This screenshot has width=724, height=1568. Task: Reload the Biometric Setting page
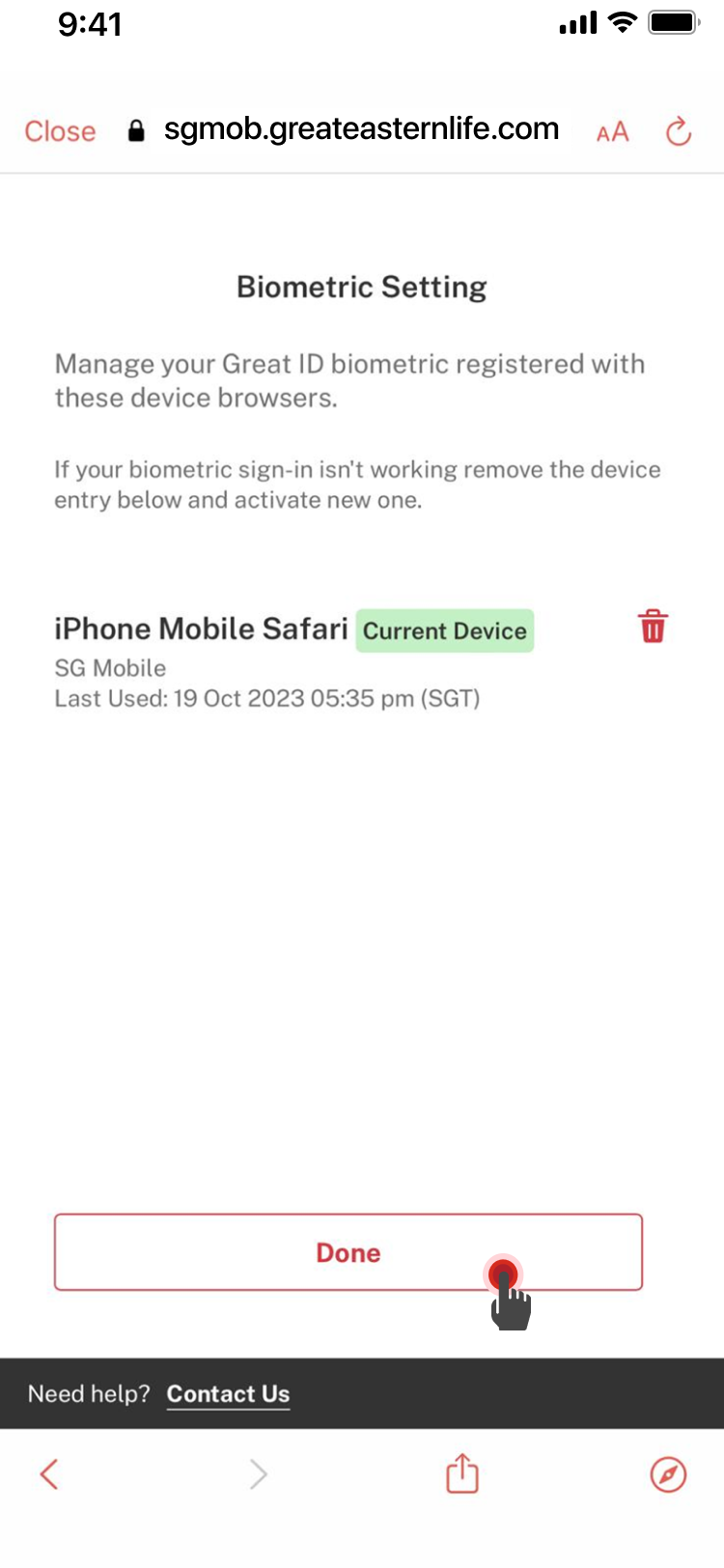pos(679,131)
